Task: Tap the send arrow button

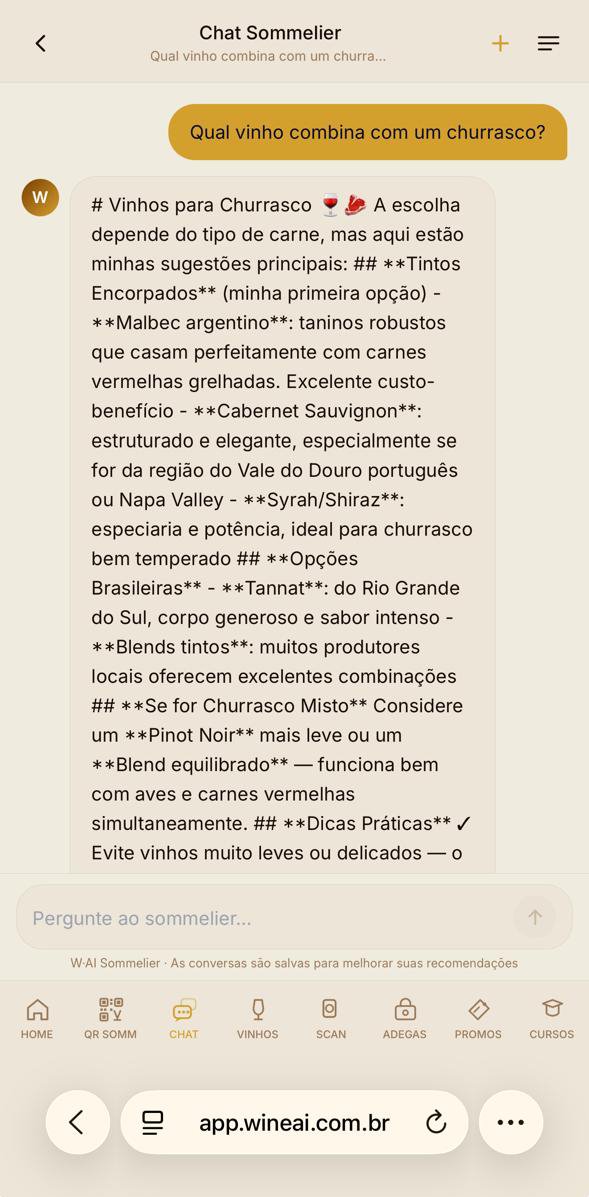Action: coord(535,918)
